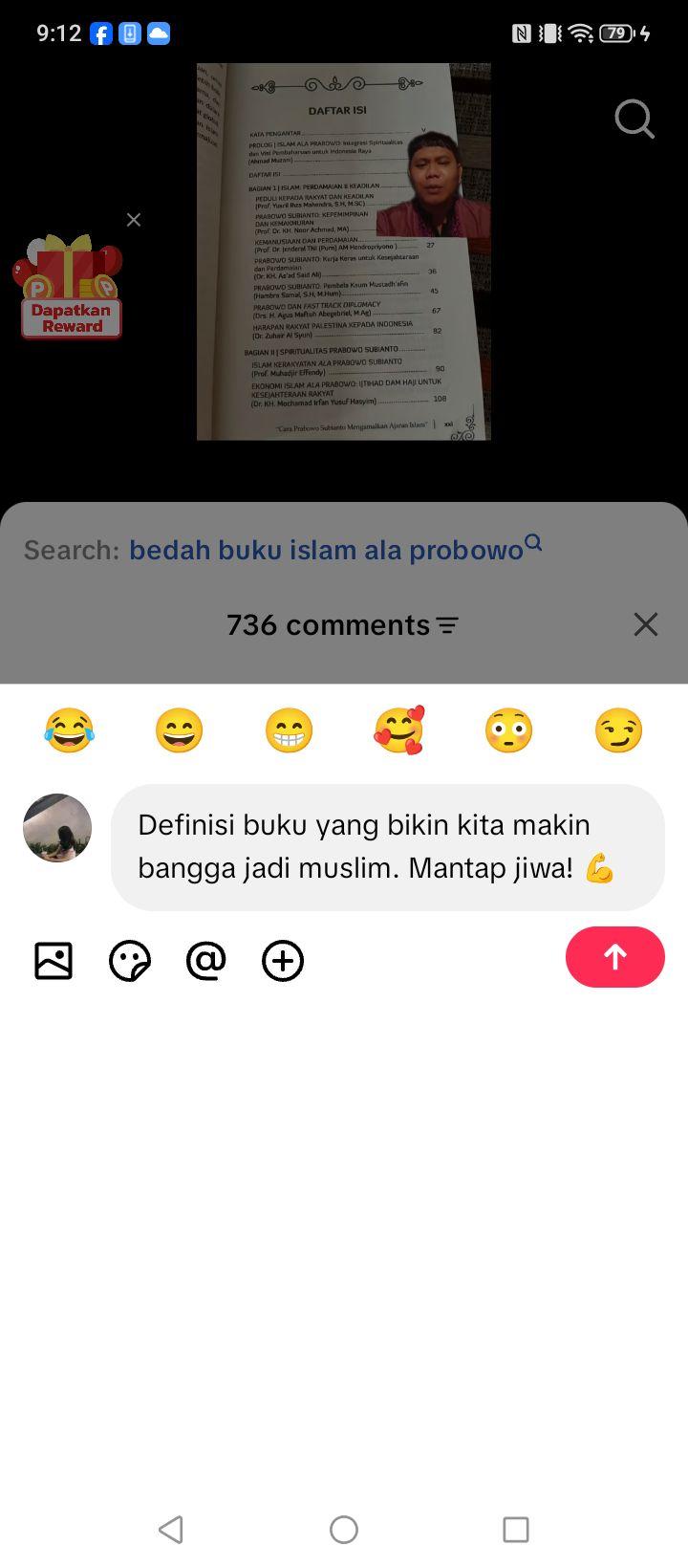Open the plus more-options icon
688x1568 pixels.
tap(283, 961)
